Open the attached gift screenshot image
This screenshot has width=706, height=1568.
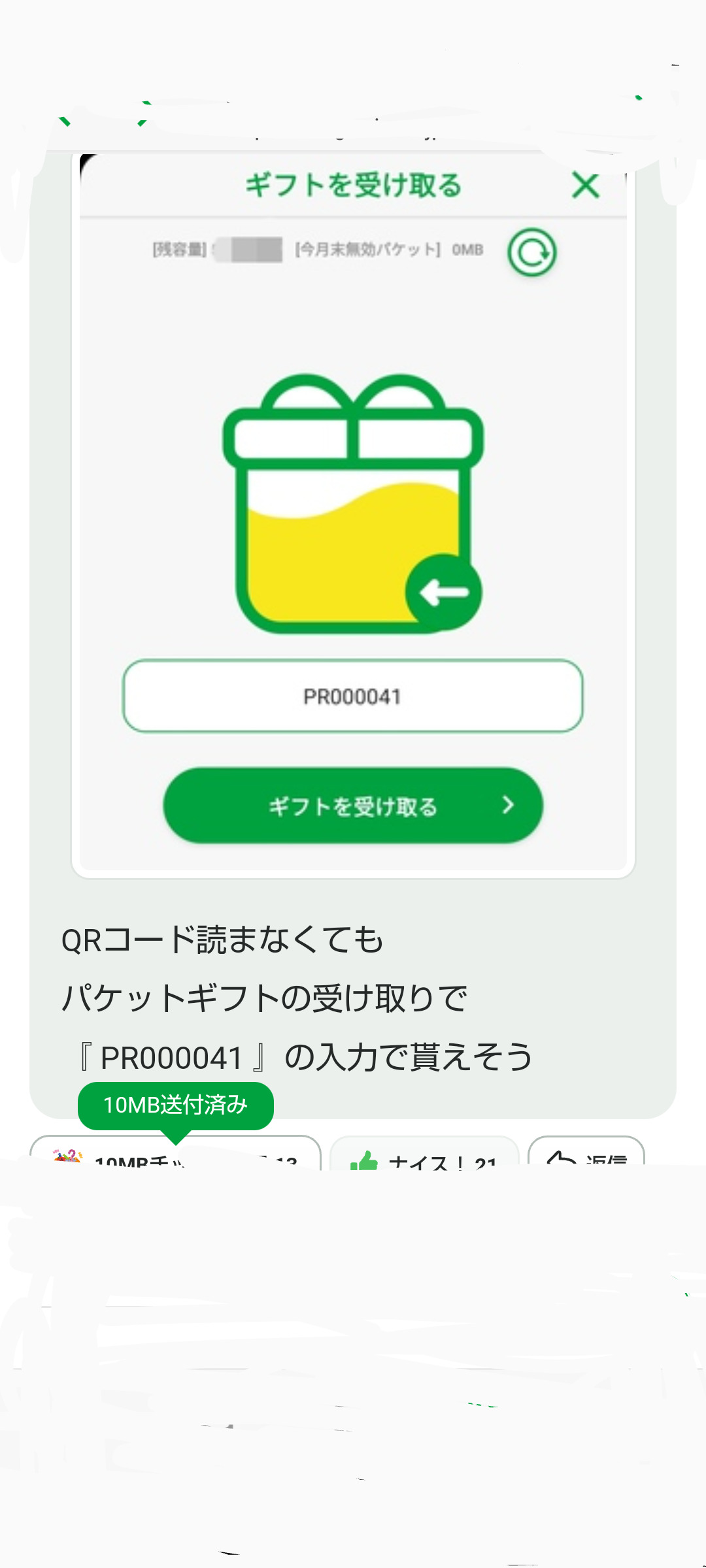click(353, 516)
